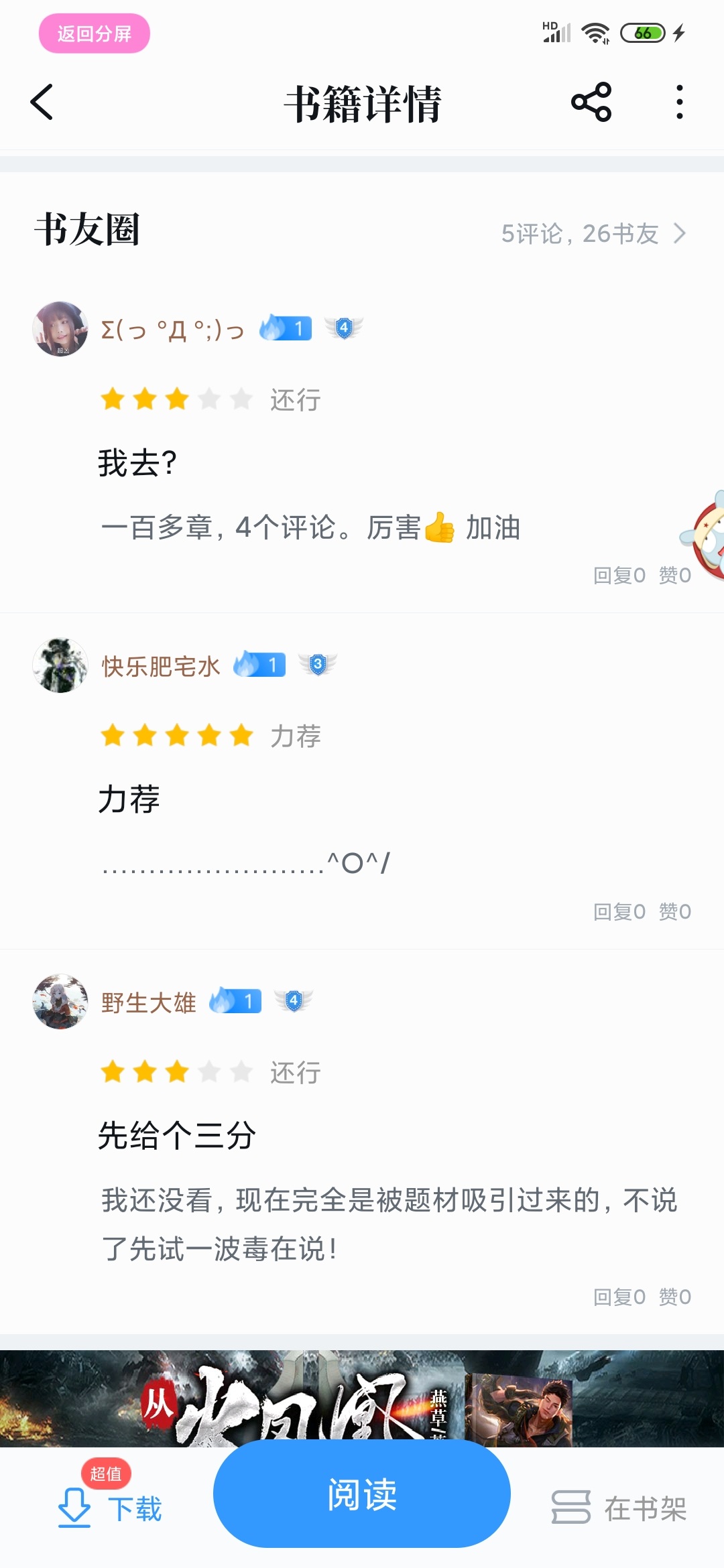Download the book with 下载
Viewport: 724px width, 1568px height.
coord(111,1508)
